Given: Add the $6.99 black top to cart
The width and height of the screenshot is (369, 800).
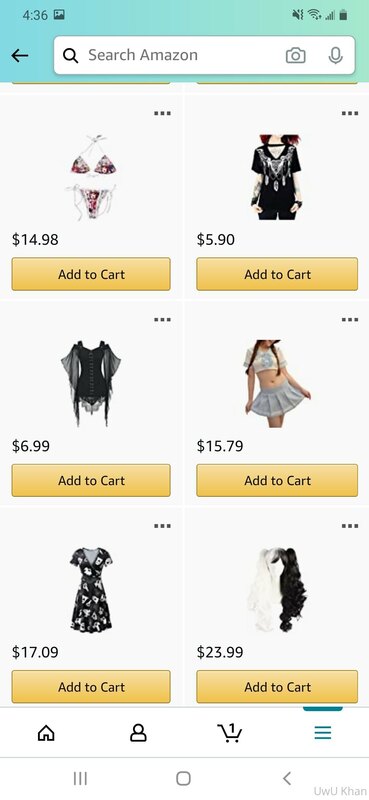Looking at the screenshot, I should pyautogui.click(x=91, y=480).
